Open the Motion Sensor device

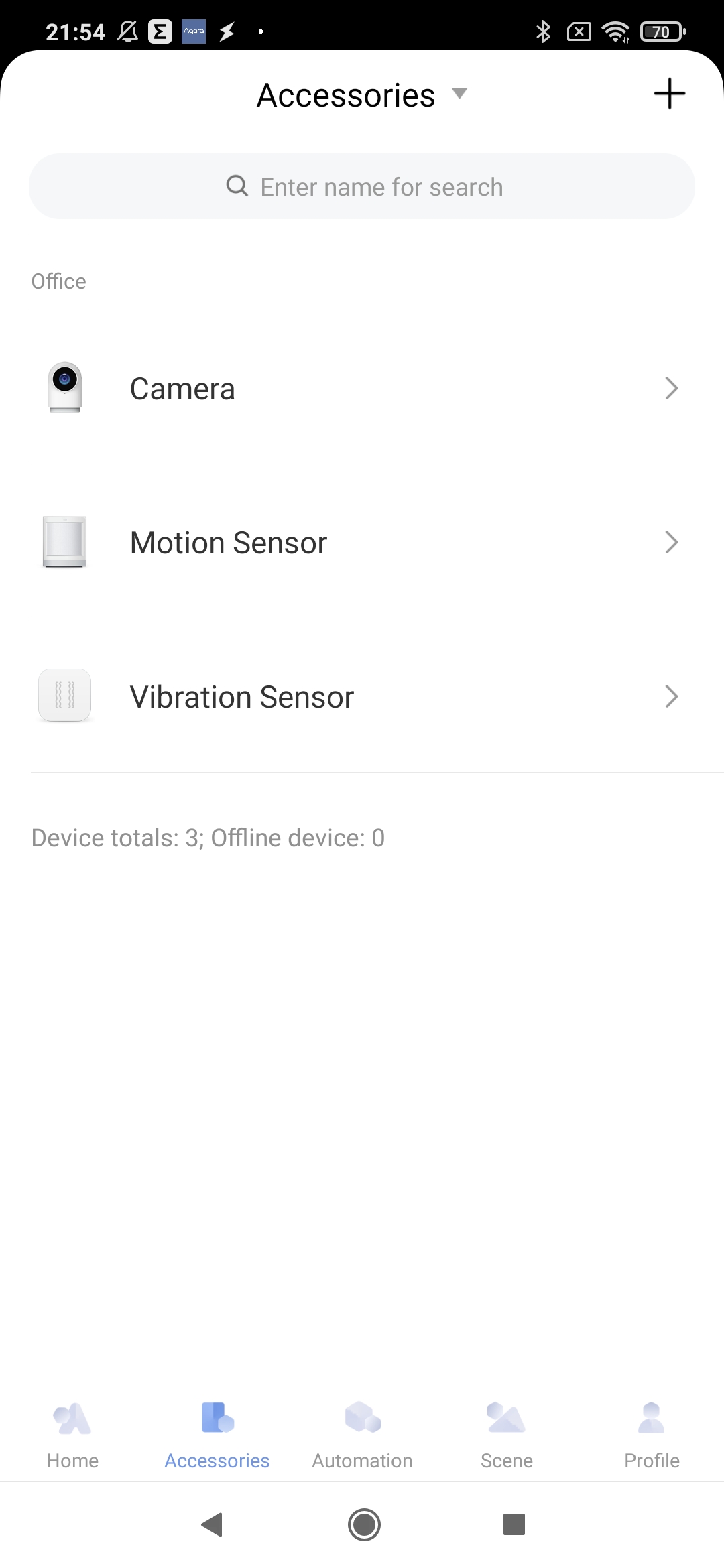point(362,543)
